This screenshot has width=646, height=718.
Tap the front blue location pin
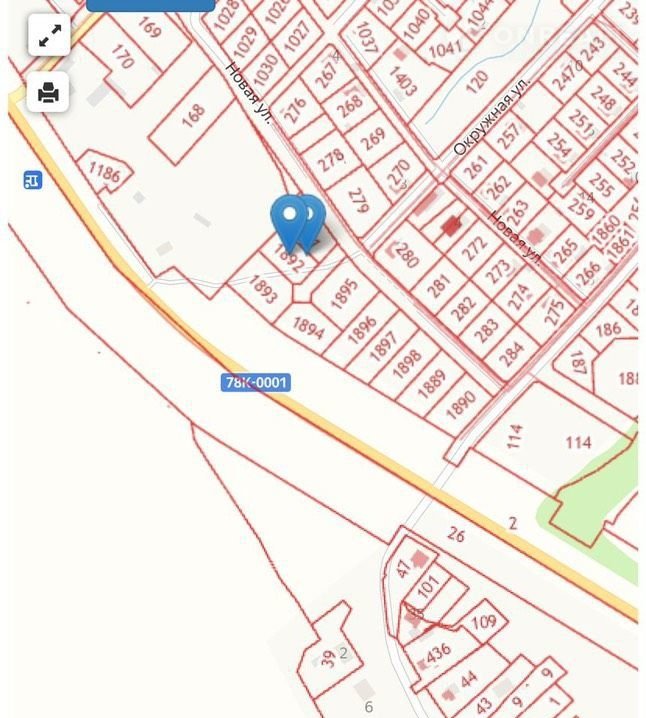289,218
